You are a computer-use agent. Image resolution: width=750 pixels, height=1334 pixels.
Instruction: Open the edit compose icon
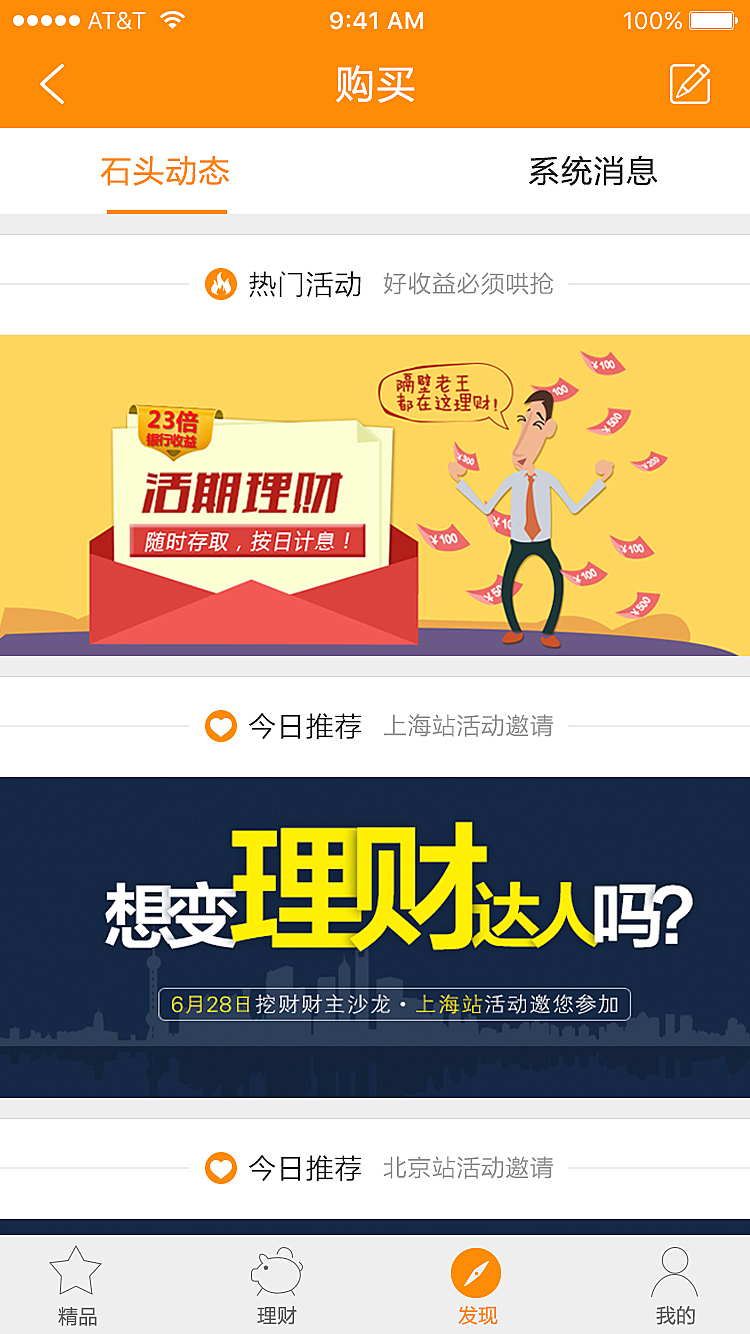click(x=690, y=84)
